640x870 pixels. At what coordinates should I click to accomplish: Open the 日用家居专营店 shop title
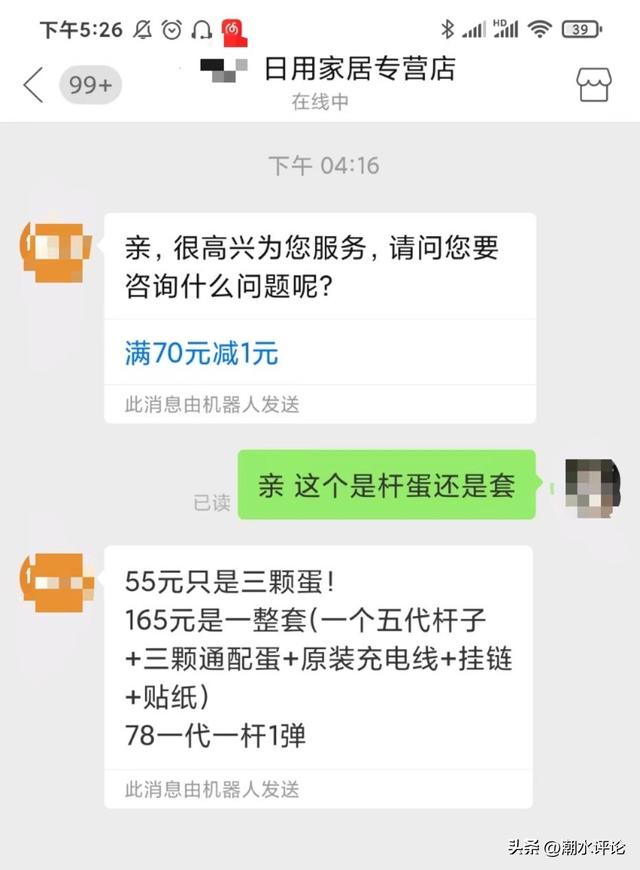pyautogui.click(x=359, y=69)
